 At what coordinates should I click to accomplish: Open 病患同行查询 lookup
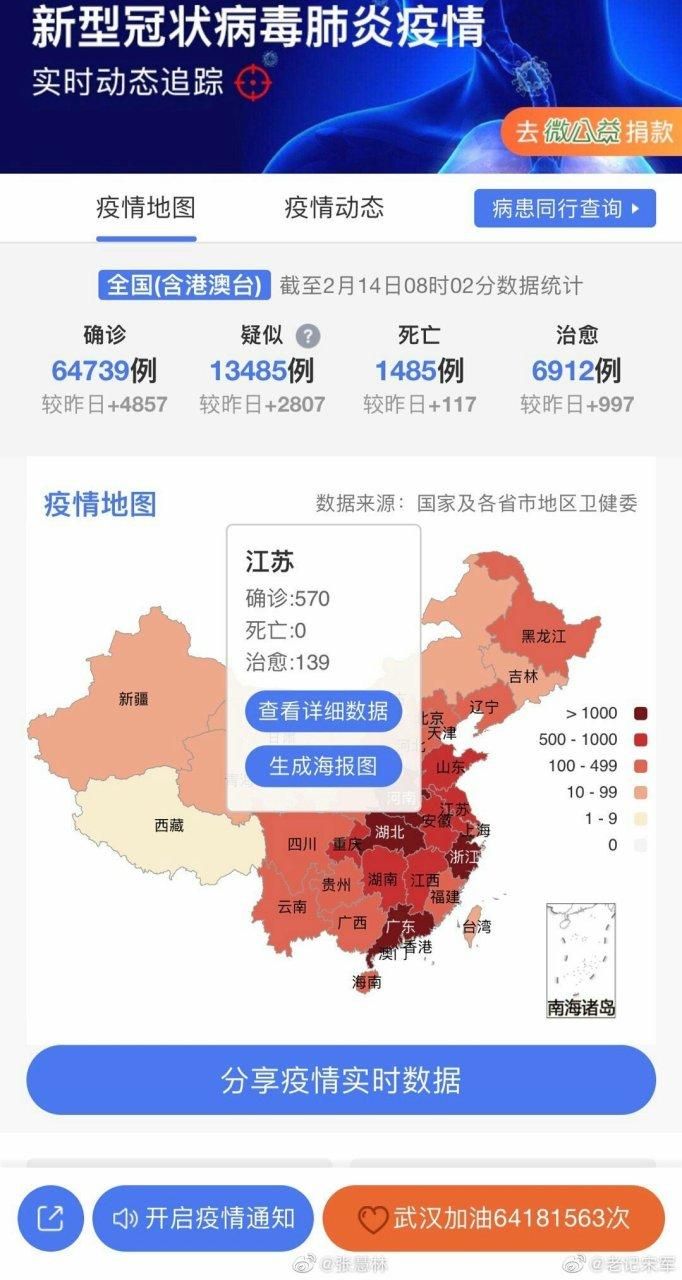click(565, 209)
